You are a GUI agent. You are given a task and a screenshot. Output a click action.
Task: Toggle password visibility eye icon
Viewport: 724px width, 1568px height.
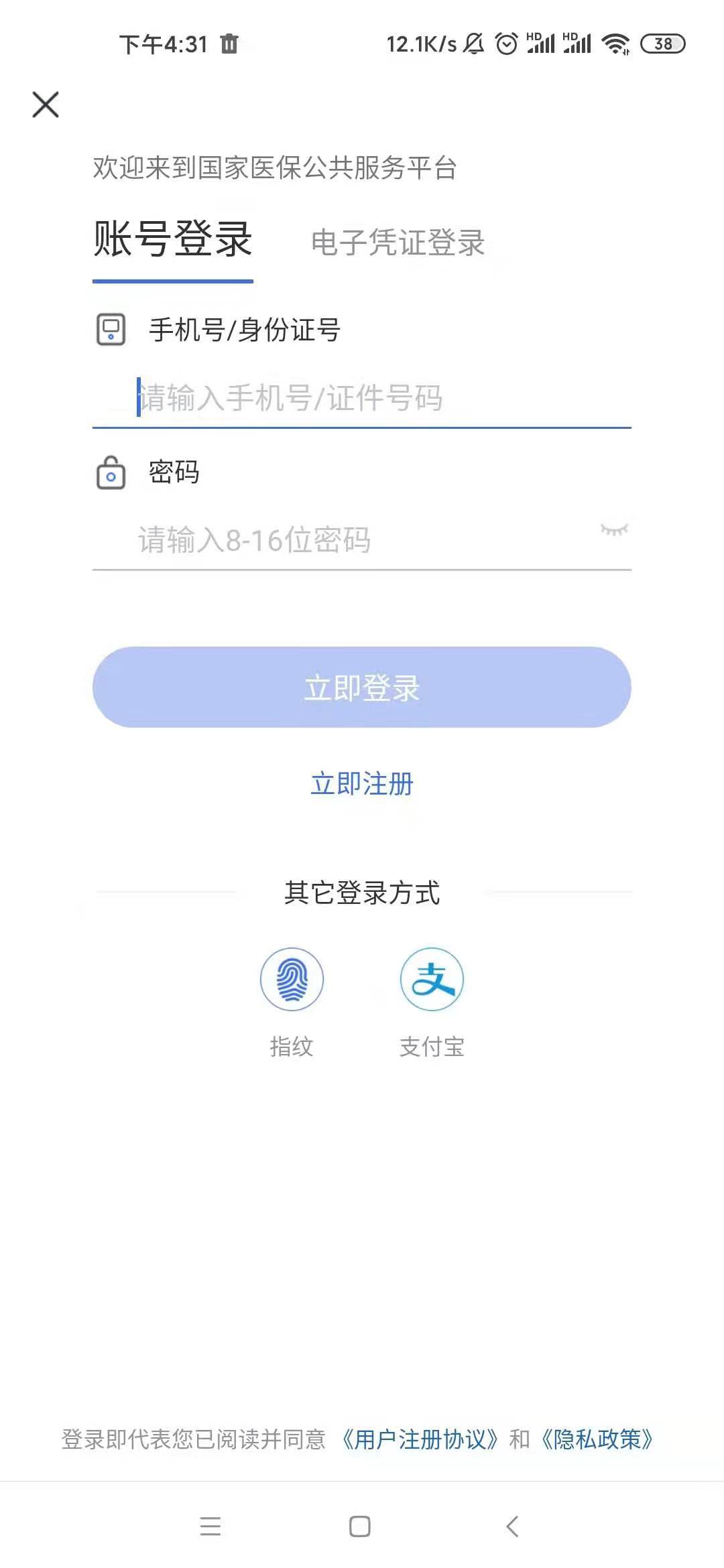(614, 531)
